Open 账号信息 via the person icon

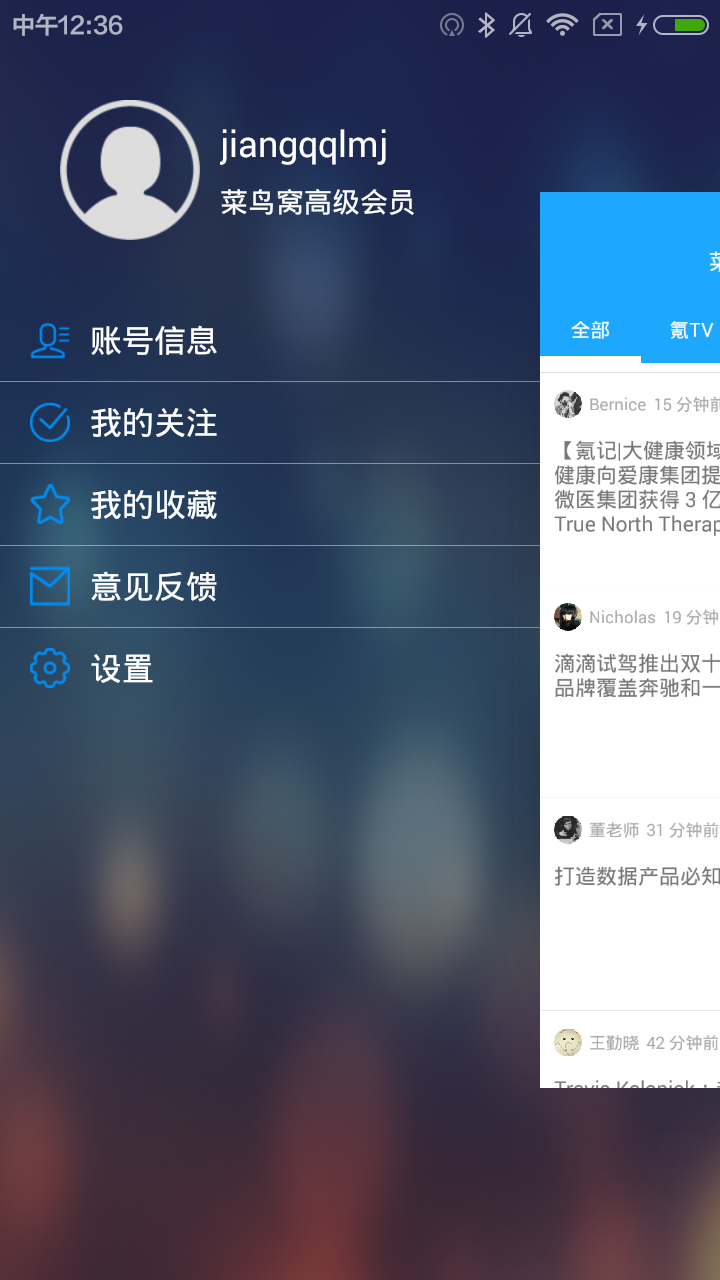pos(50,341)
